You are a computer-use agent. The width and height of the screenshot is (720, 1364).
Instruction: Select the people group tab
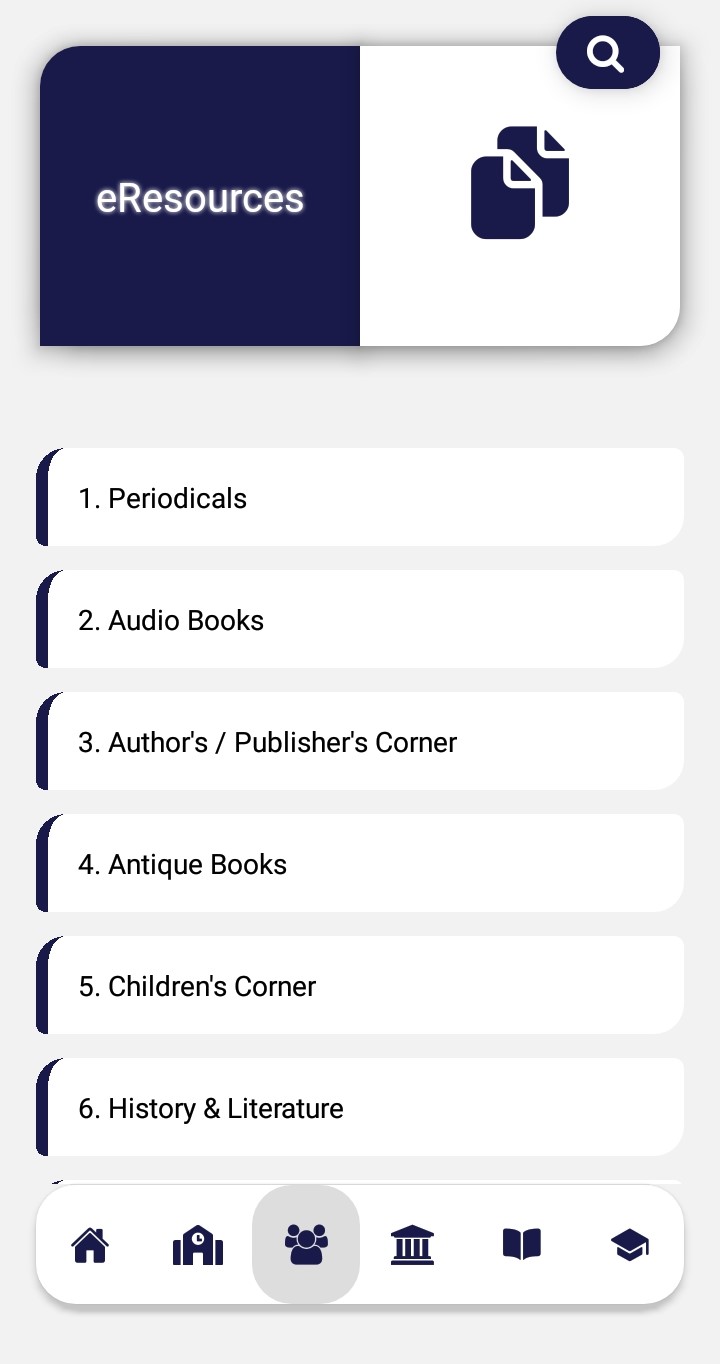click(x=306, y=1245)
